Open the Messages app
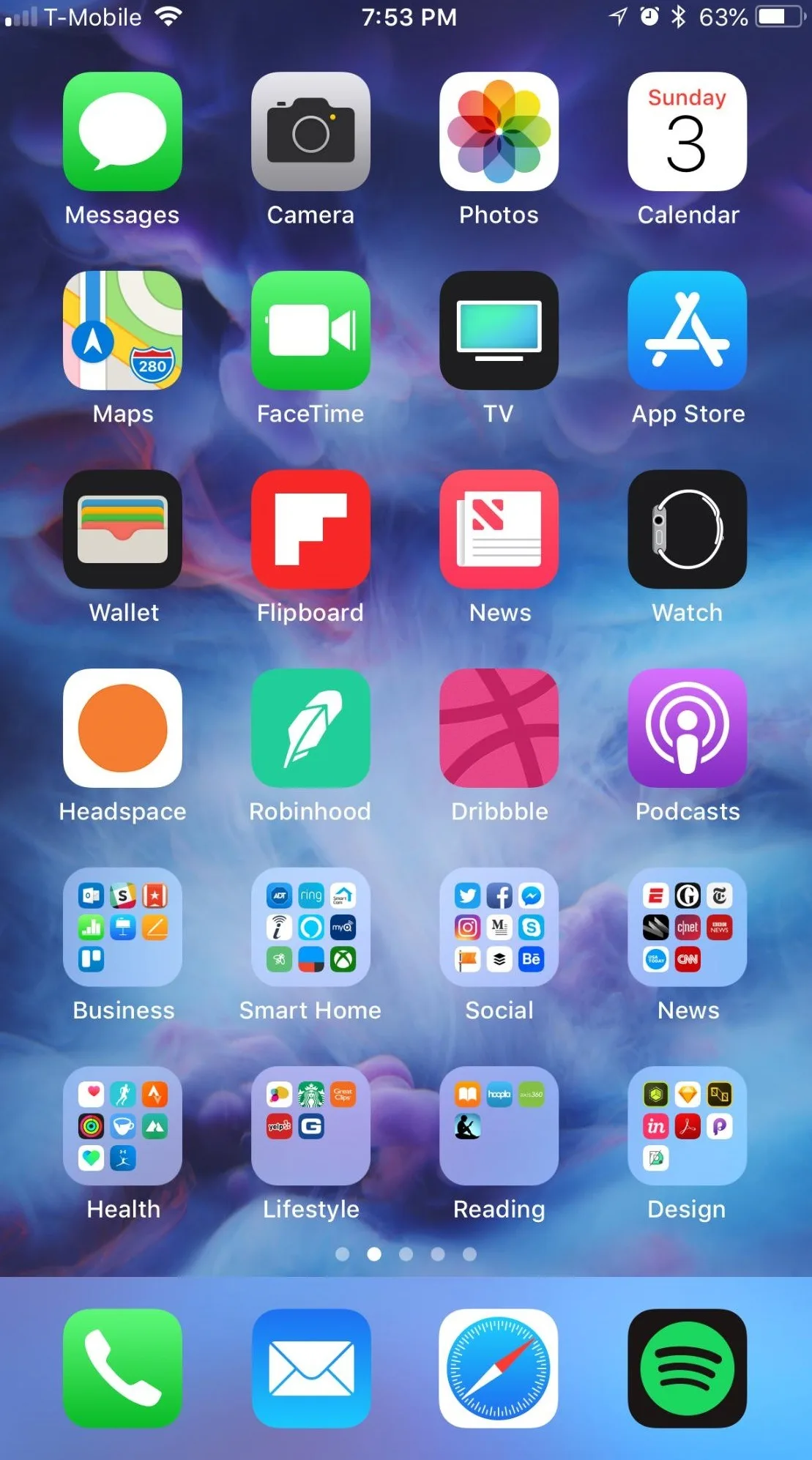Screen dimensions: 812x1460 tap(122, 132)
